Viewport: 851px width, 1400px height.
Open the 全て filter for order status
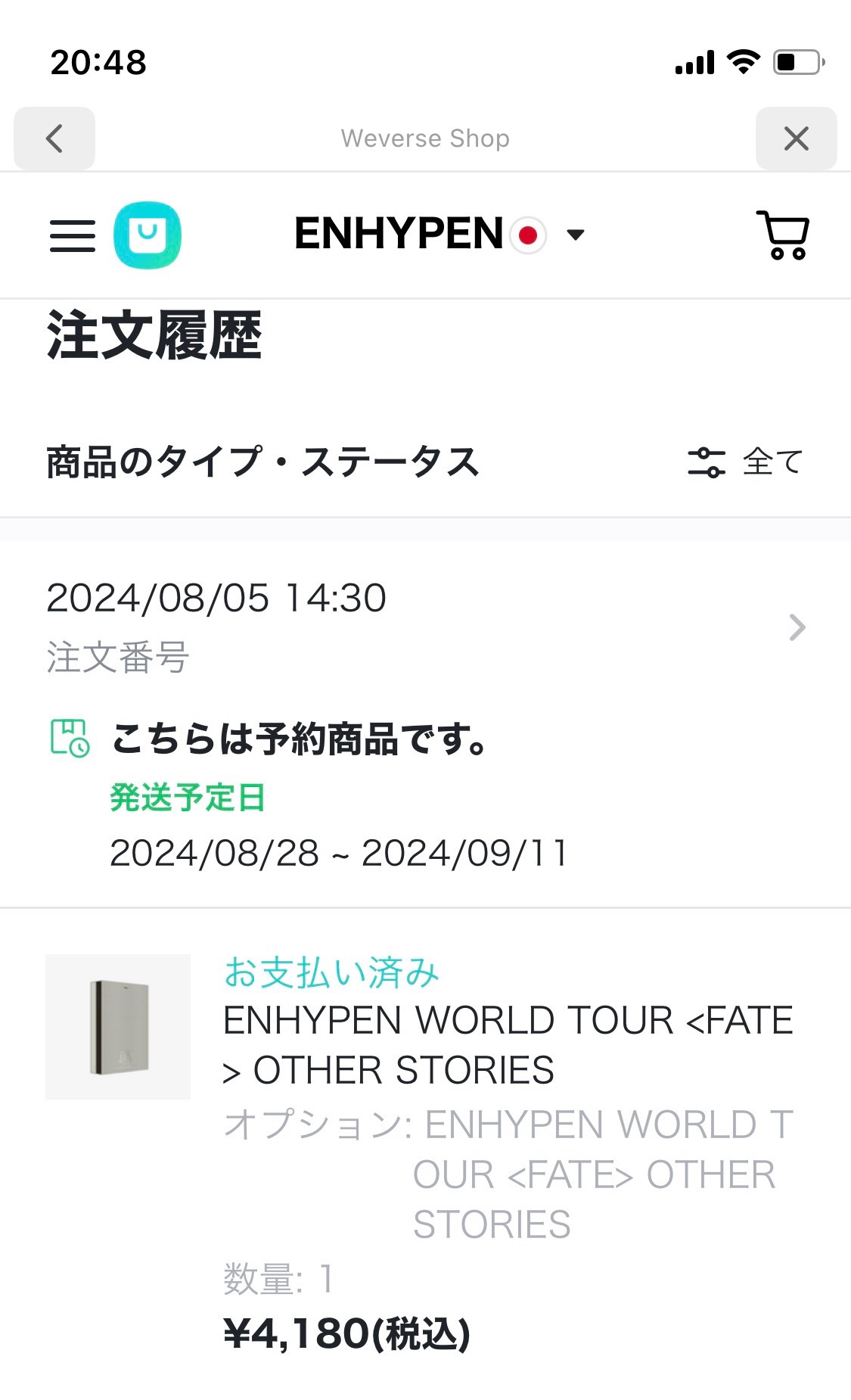(746, 462)
